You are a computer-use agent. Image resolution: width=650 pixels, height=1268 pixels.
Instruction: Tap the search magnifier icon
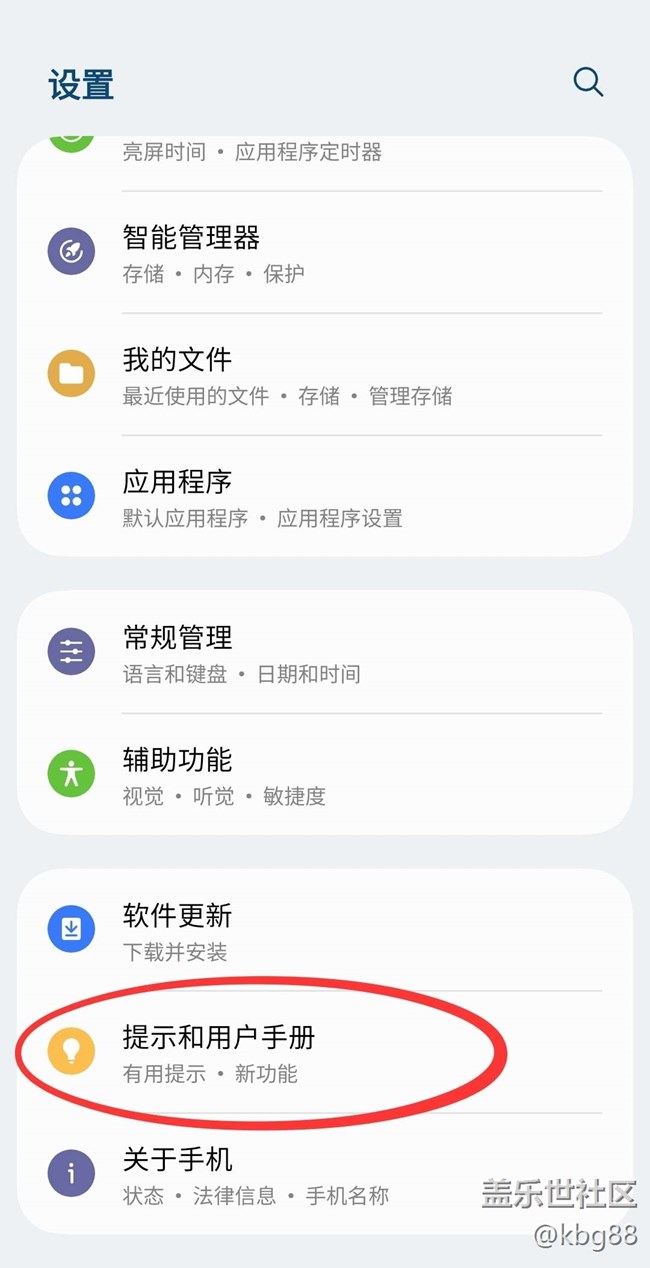pos(588,82)
